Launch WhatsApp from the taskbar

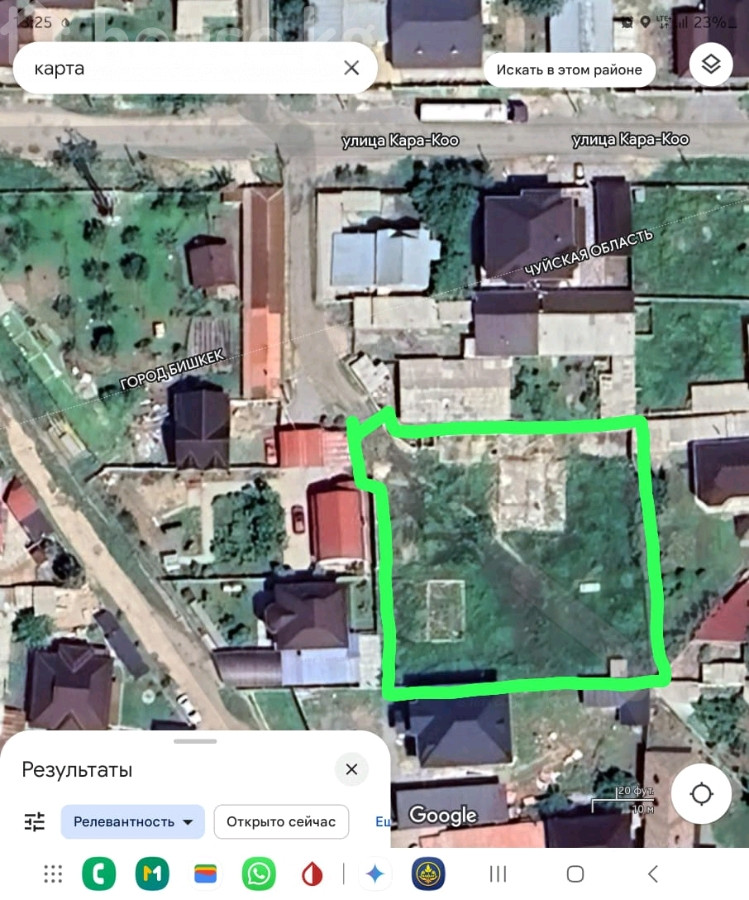click(259, 874)
